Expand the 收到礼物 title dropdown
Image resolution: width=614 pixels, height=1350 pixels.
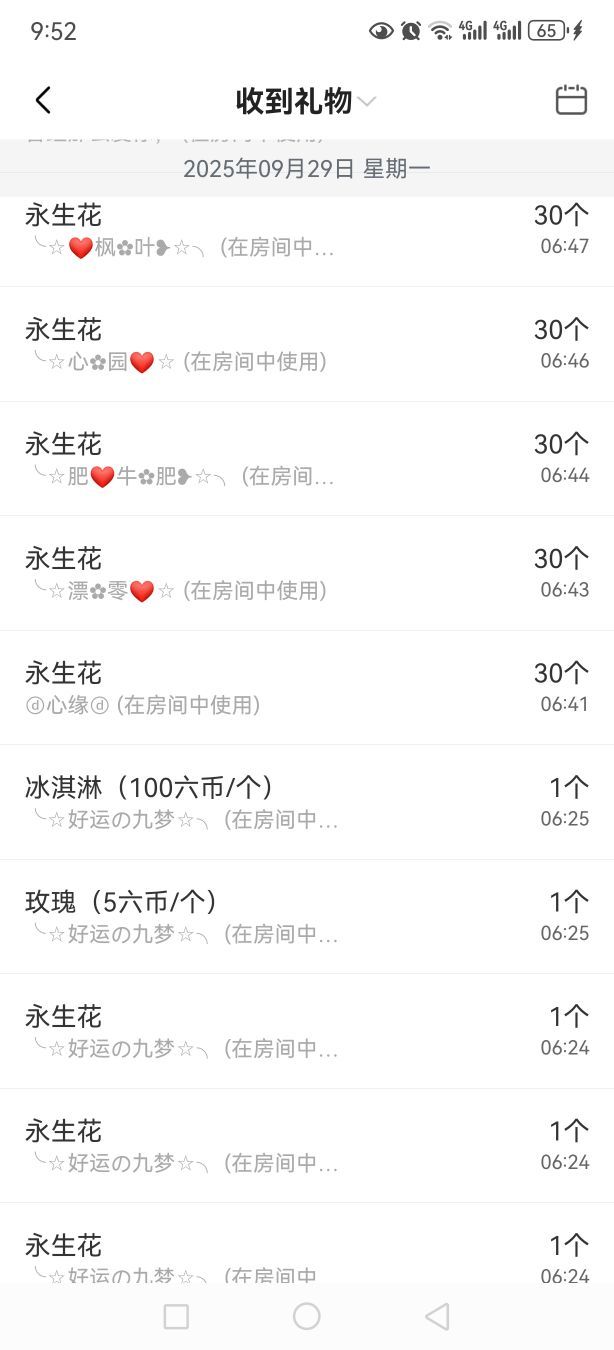pos(366,101)
